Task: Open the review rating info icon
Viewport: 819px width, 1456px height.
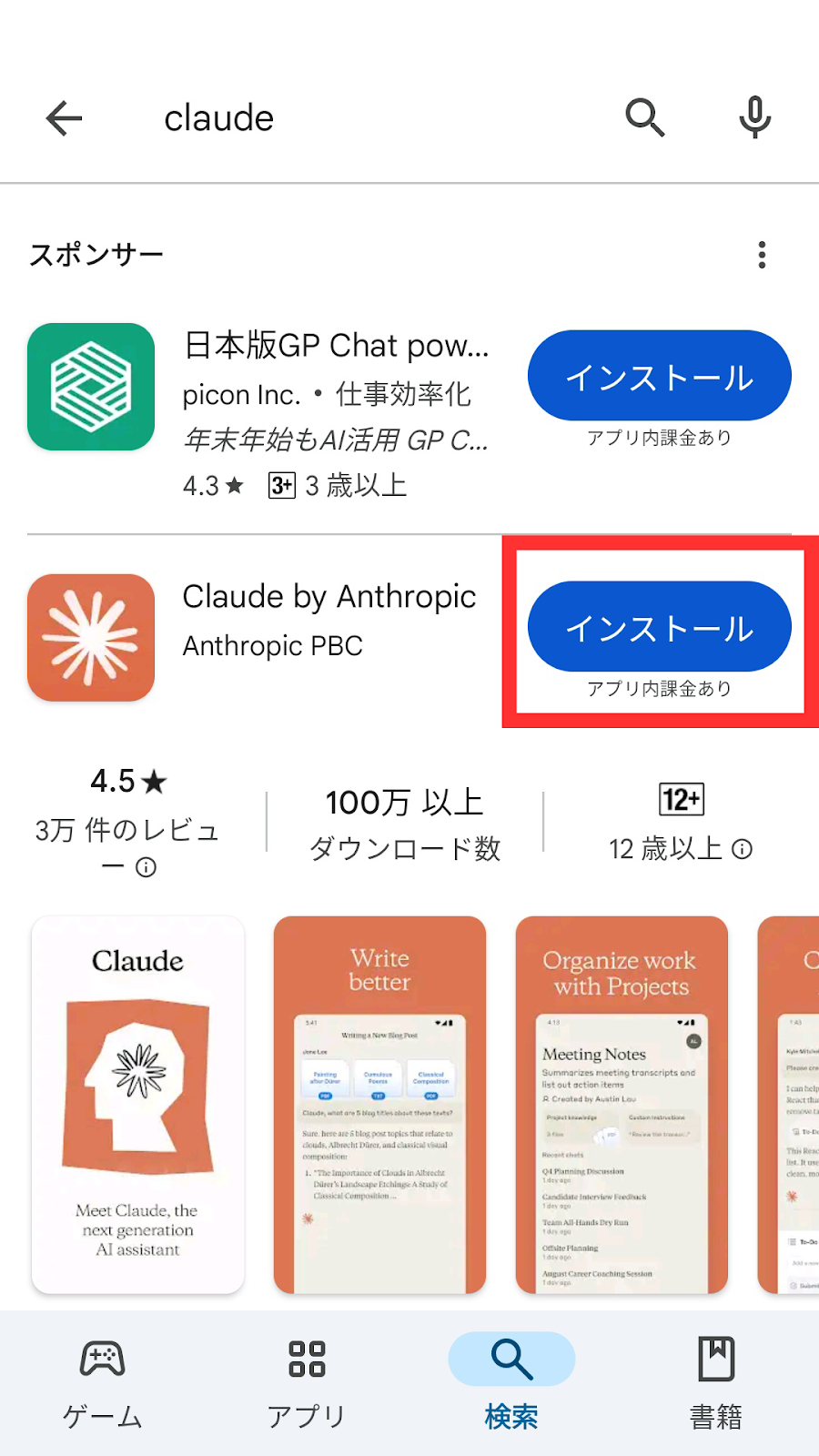Action: [x=146, y=867]
